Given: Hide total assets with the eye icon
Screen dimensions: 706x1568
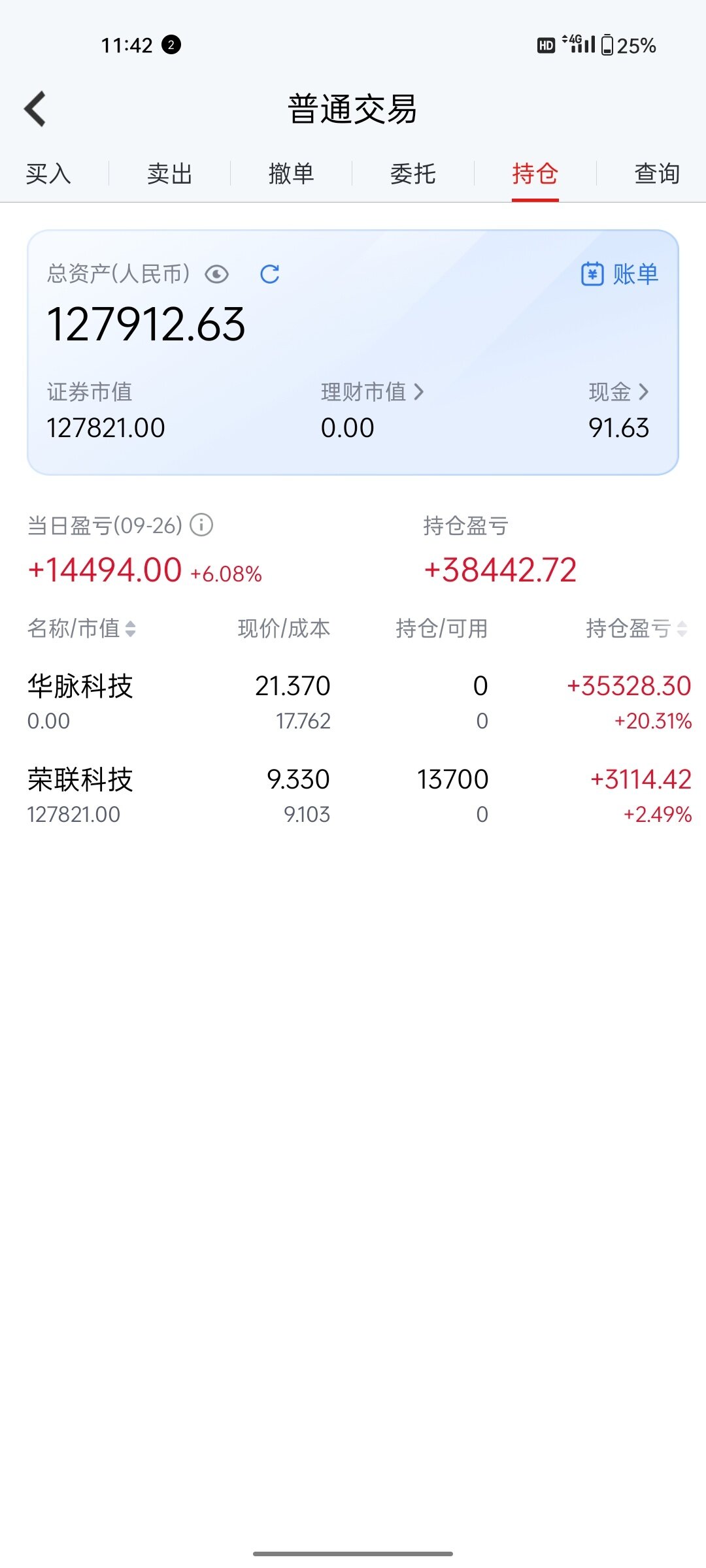Looking at the screenshot, I should pos(217,274).
